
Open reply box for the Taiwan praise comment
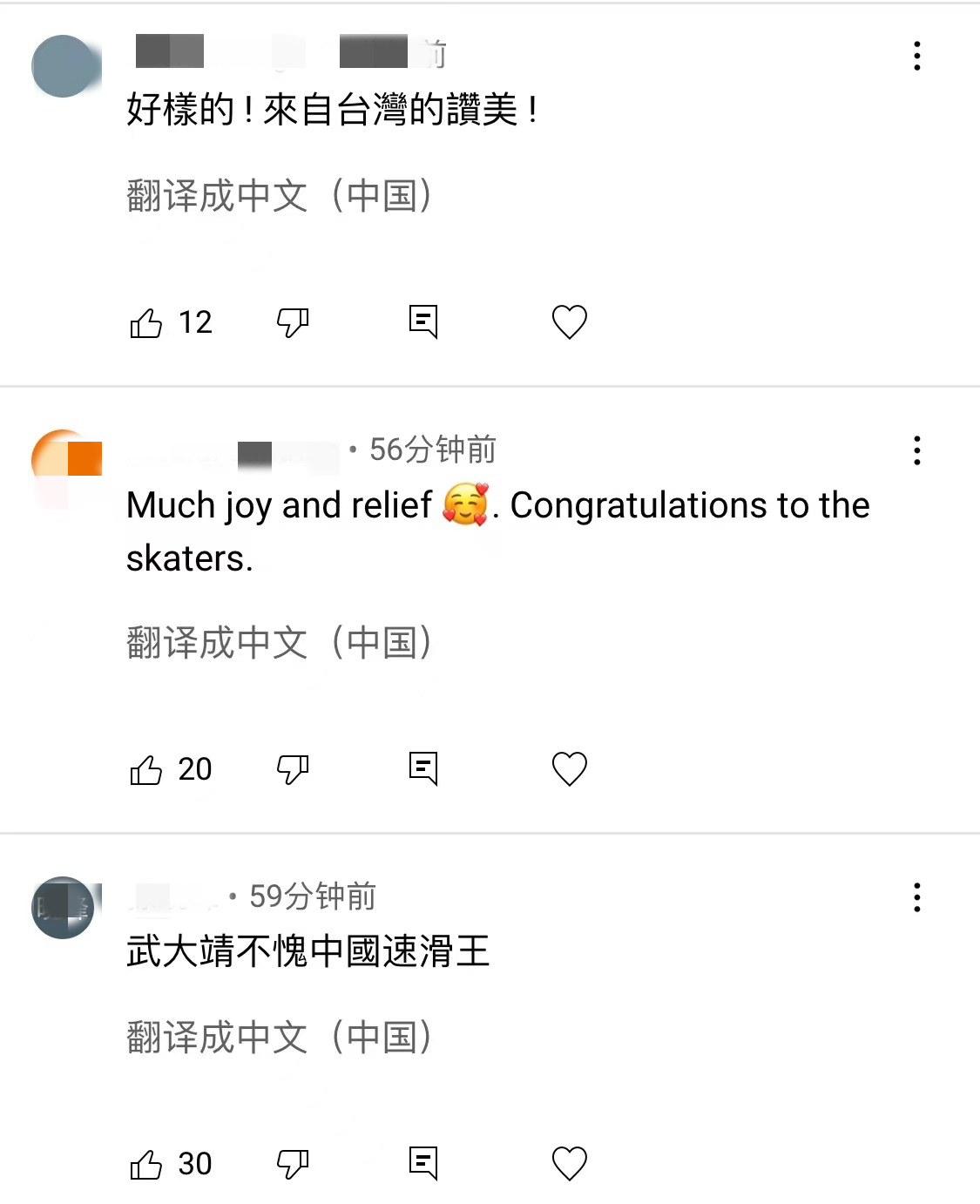pos(424,321)
